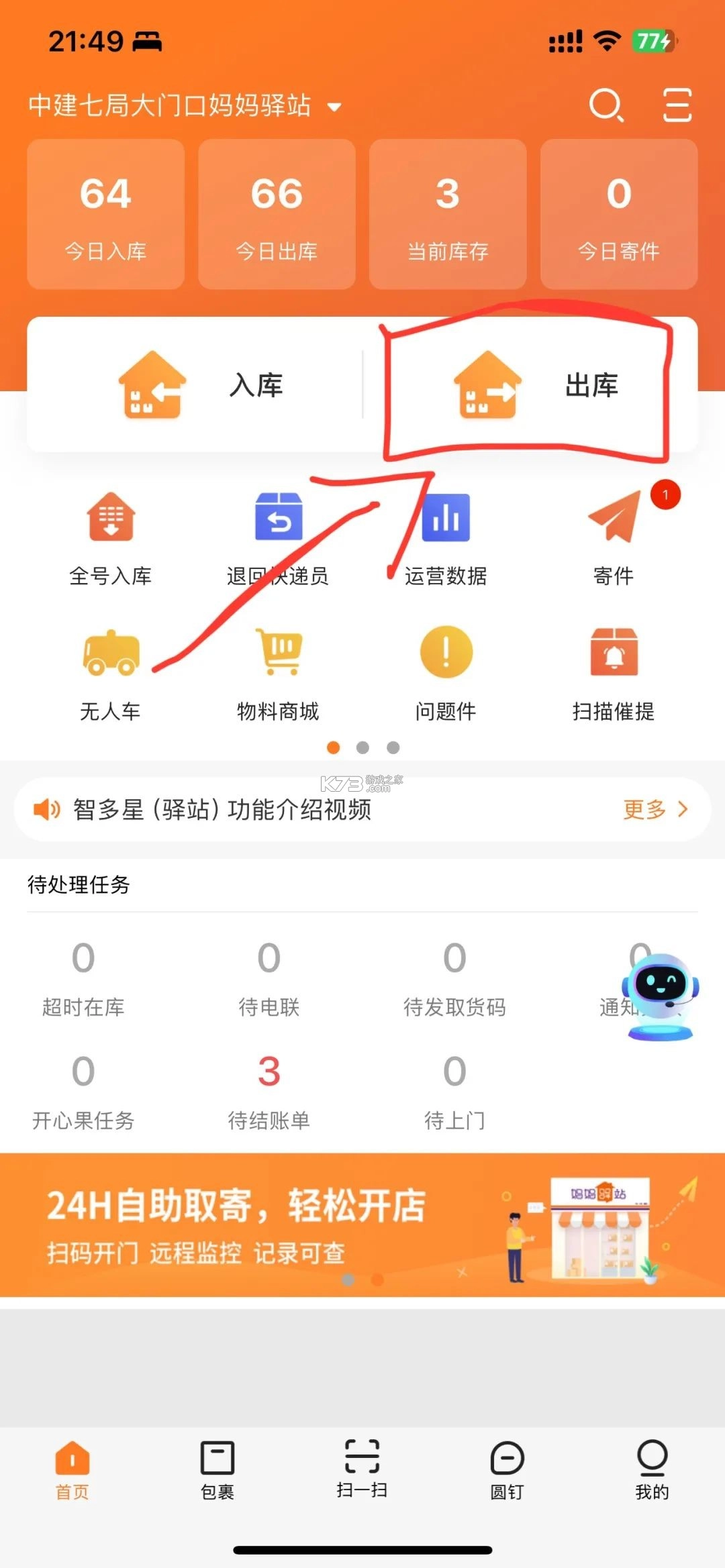Tap the speaker icon beside 智多星 video
This screenshot has width=725, height=1568.
(x=47, y=809)
